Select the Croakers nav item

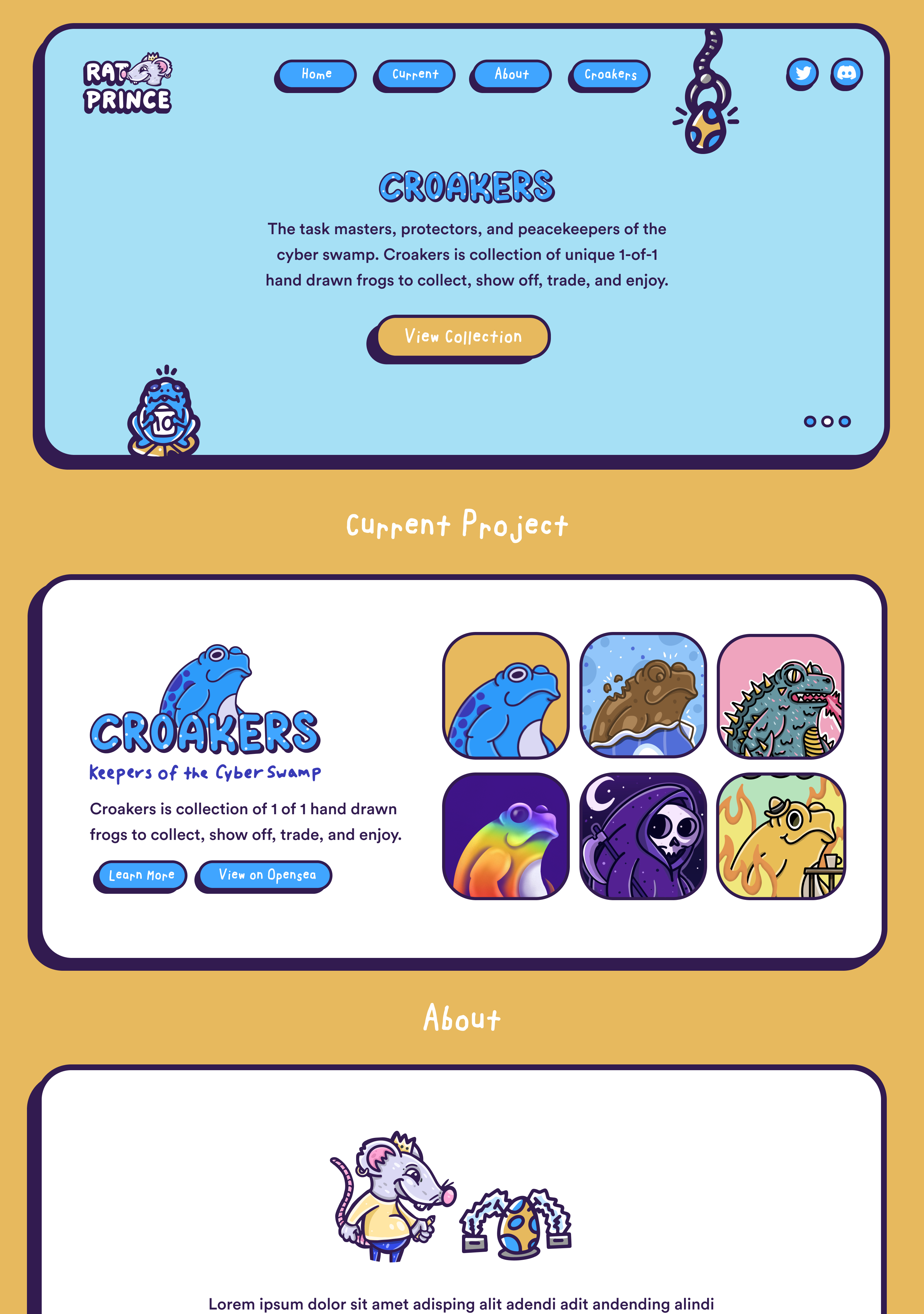610,74
